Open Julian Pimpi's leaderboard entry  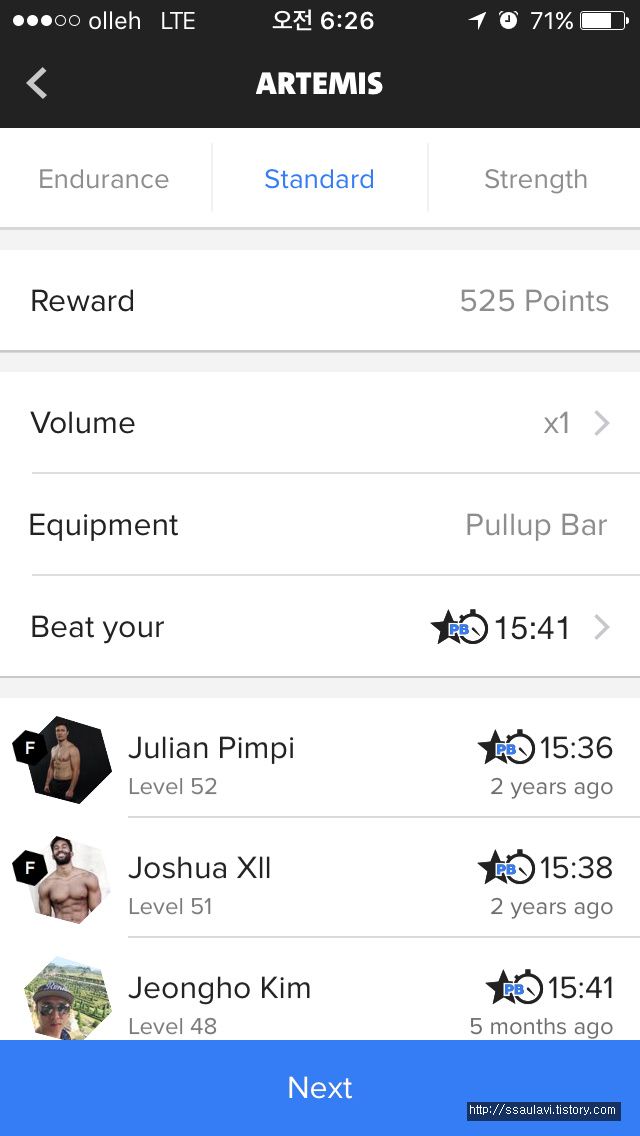point(320,765)
